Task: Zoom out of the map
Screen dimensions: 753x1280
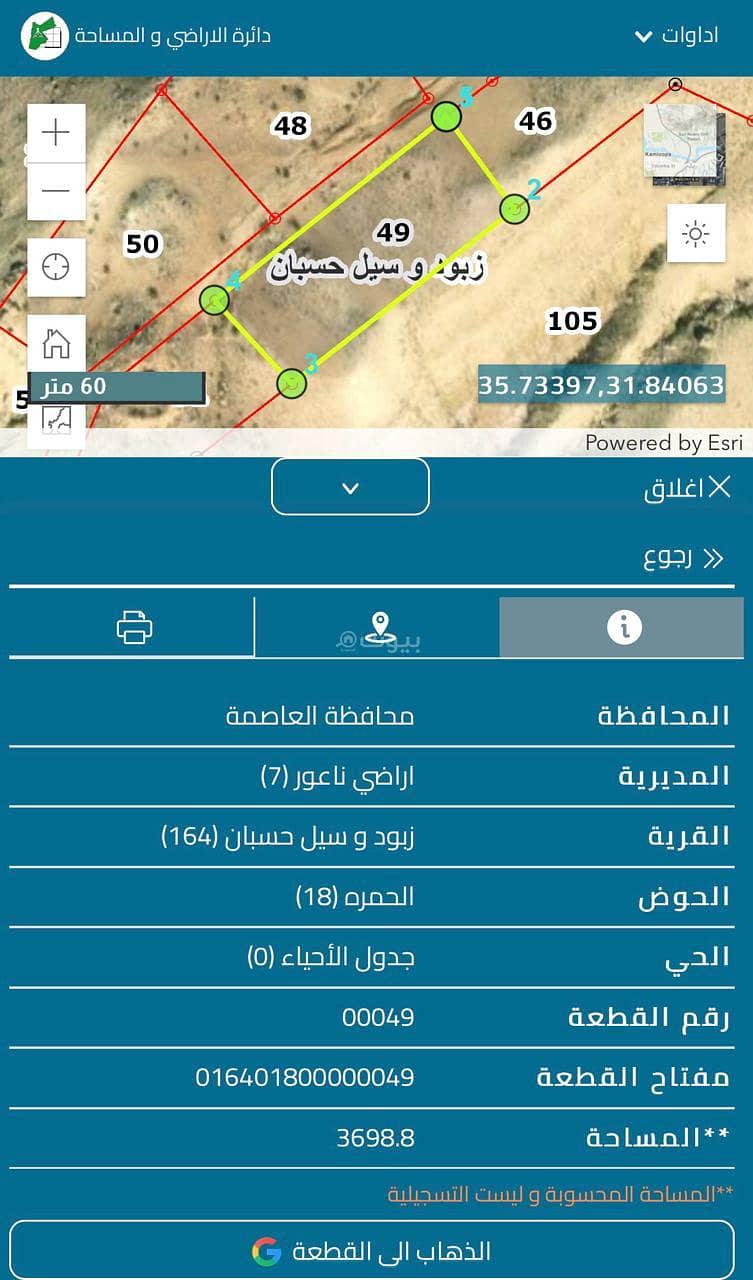Action: point(56,190)
